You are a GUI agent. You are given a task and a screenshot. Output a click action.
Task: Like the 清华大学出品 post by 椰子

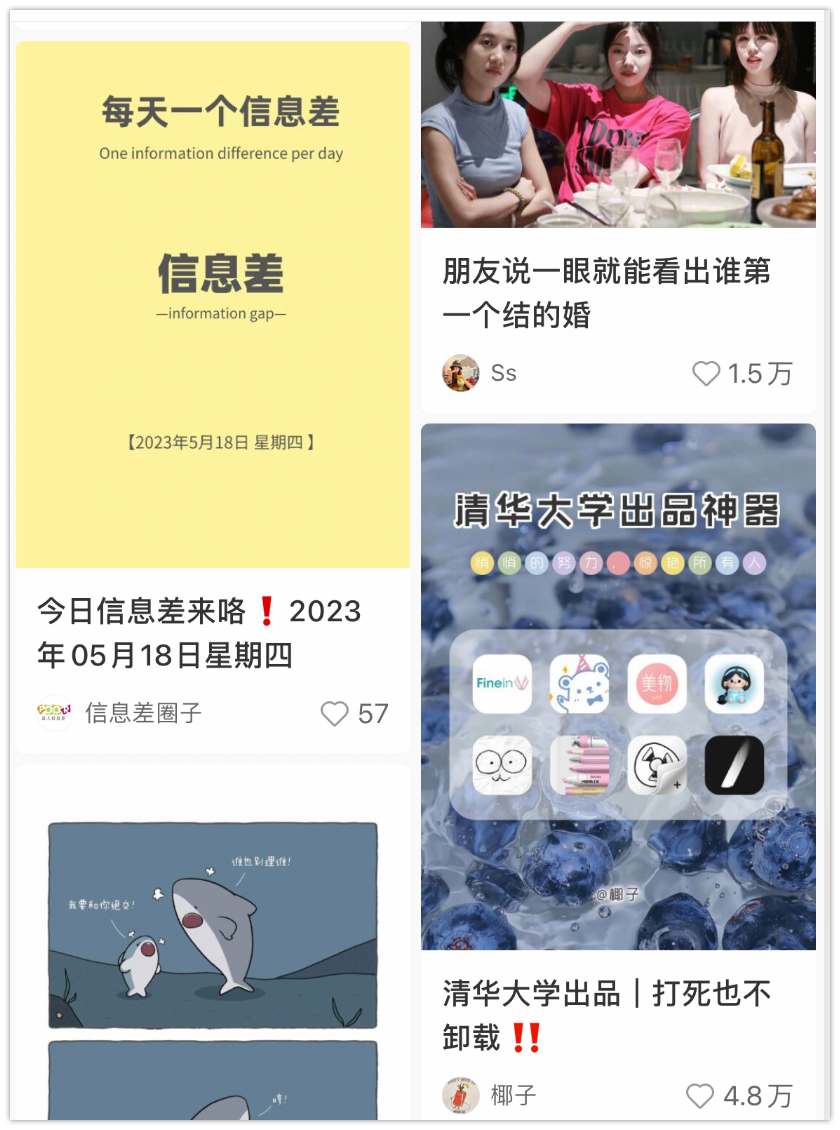tap(700, 1096)
